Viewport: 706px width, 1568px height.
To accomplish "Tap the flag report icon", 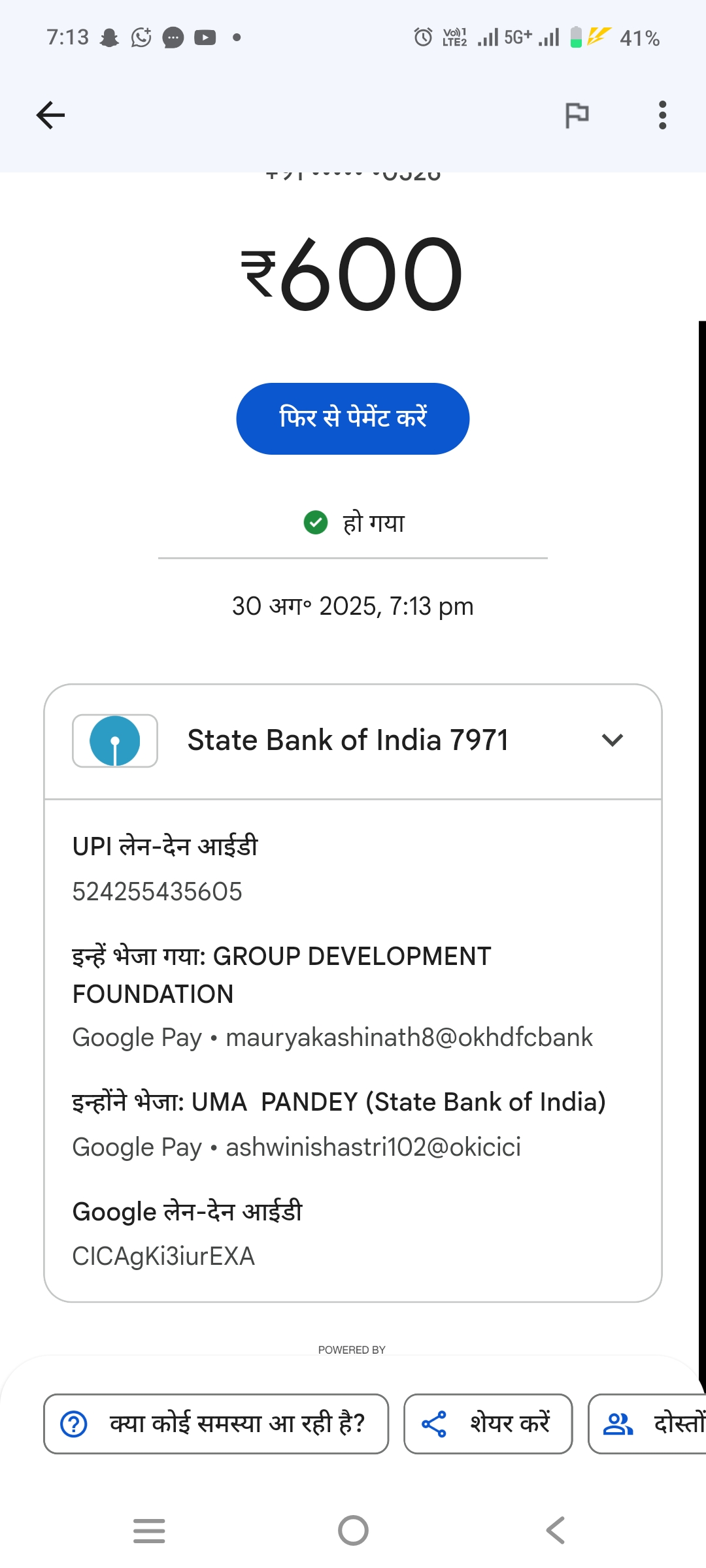I will point(577,116).
